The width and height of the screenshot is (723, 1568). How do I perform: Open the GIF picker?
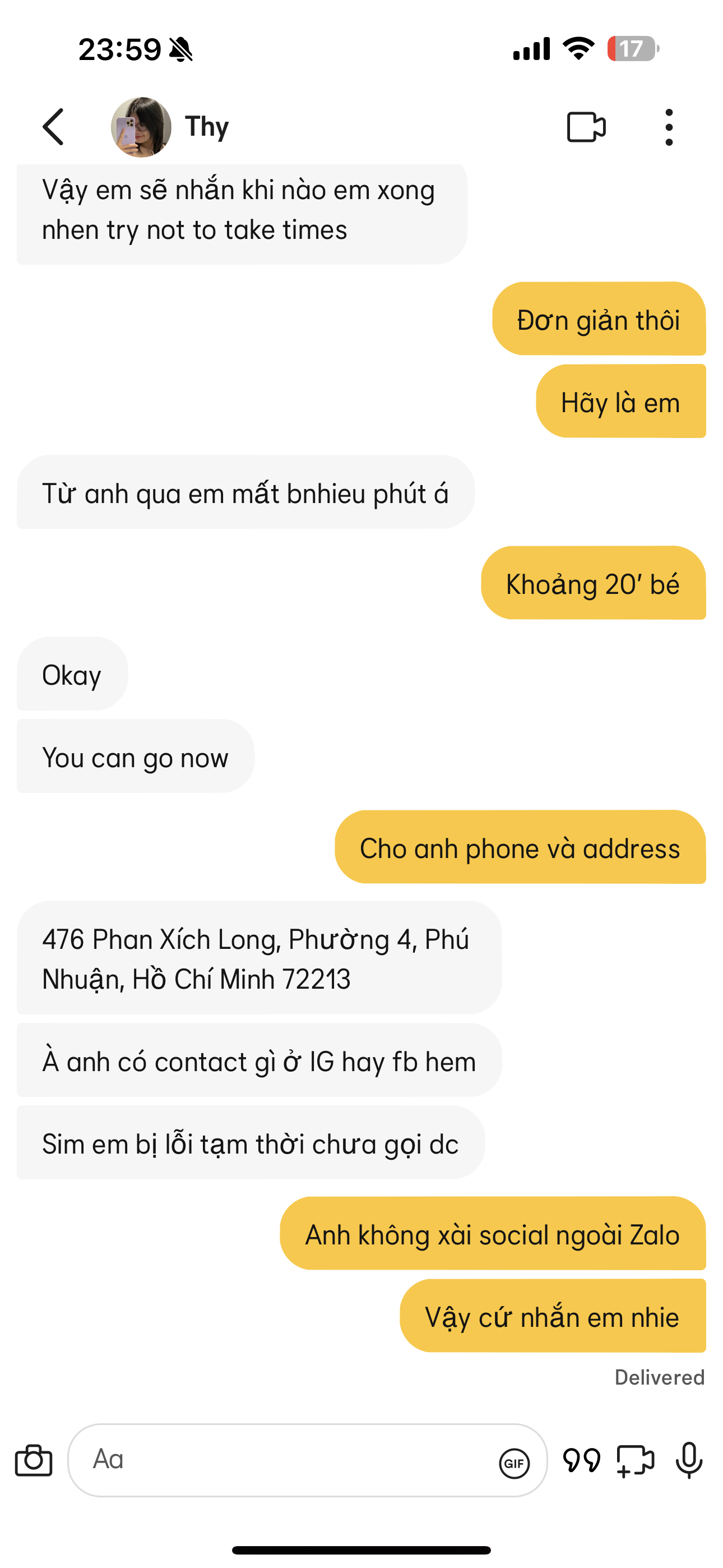point(515,1462)
